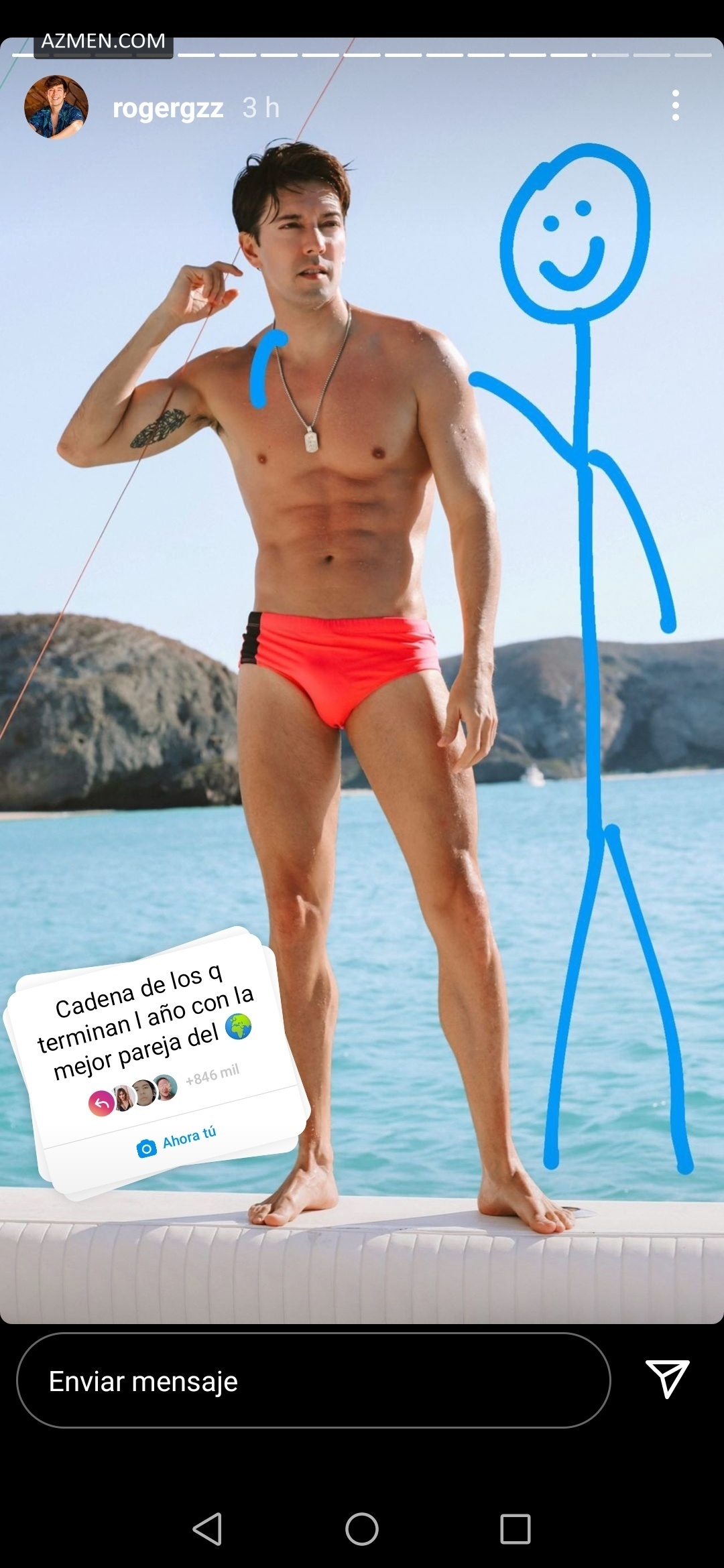The height and width of the screenshot is (1568, 724).
Task: Tap the 'Ahora tú' sticker button
Action: tap(176, 1141)
